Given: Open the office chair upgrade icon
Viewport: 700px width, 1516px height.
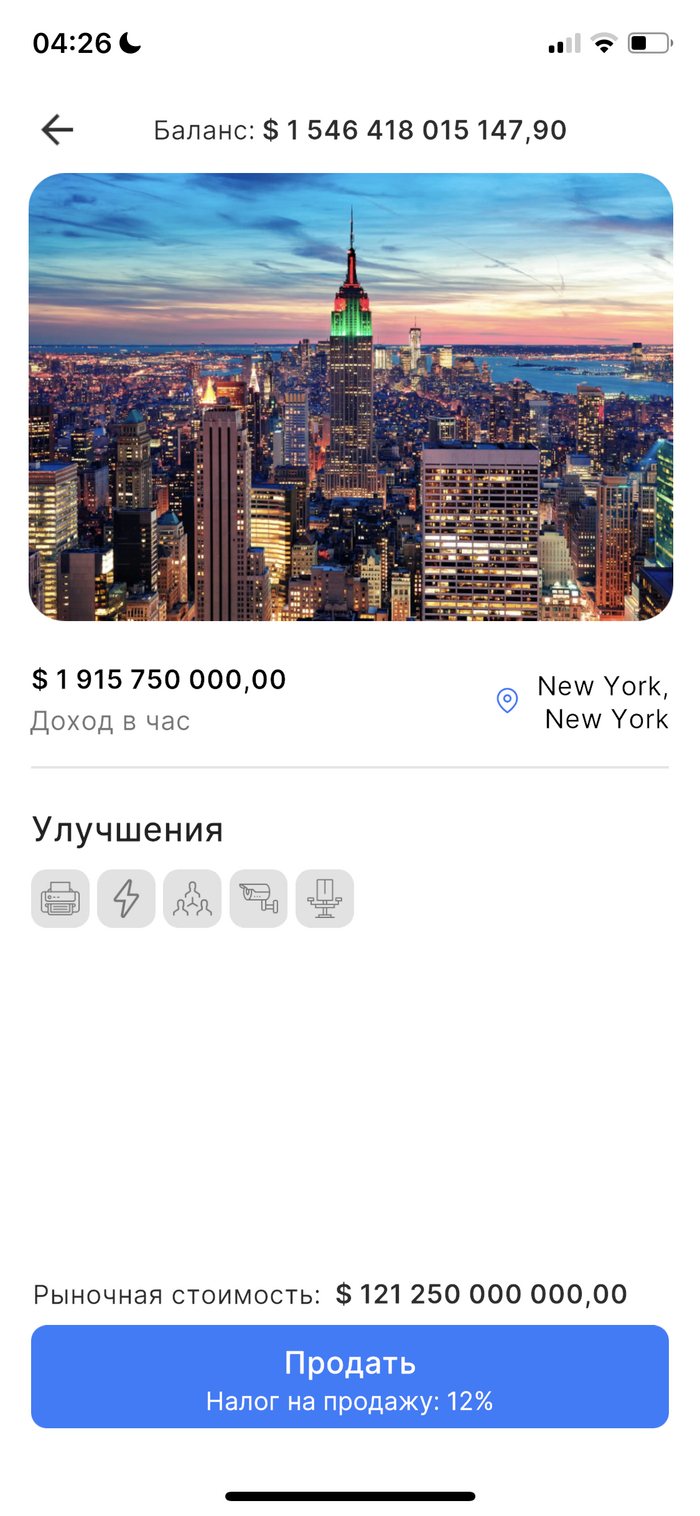Looking at the screenshot, I should pyautogui.click(x=324, y=899).
